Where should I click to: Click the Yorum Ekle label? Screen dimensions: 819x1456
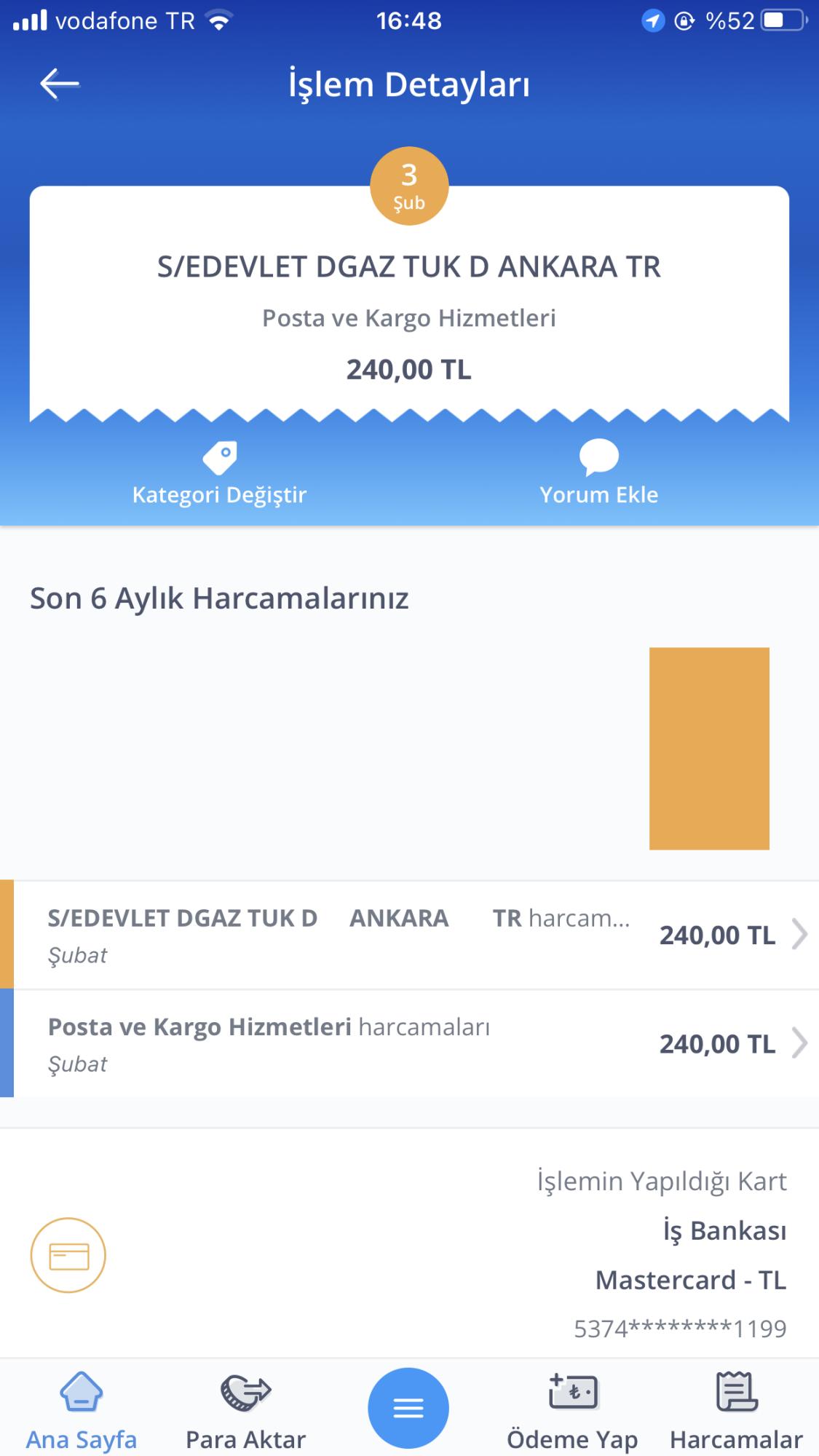point(598,494)
